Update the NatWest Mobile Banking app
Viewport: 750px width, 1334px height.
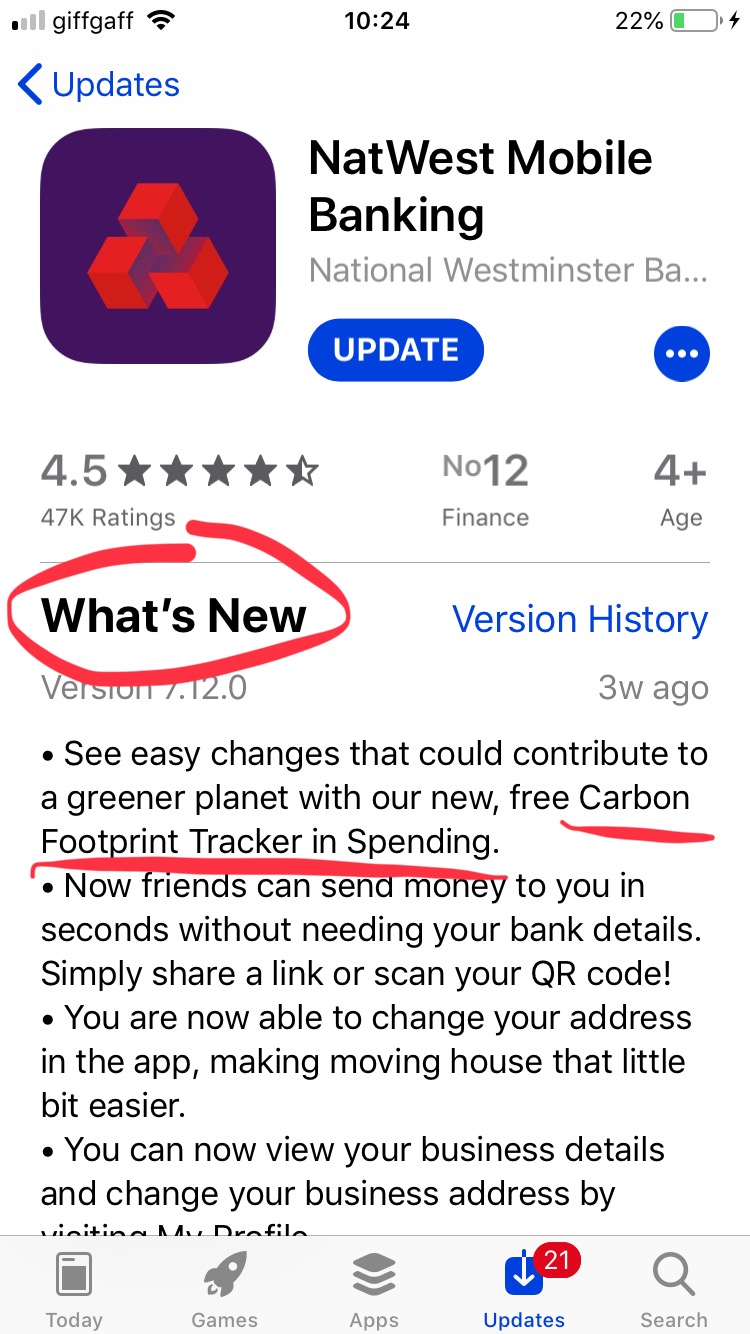(396, 350)
